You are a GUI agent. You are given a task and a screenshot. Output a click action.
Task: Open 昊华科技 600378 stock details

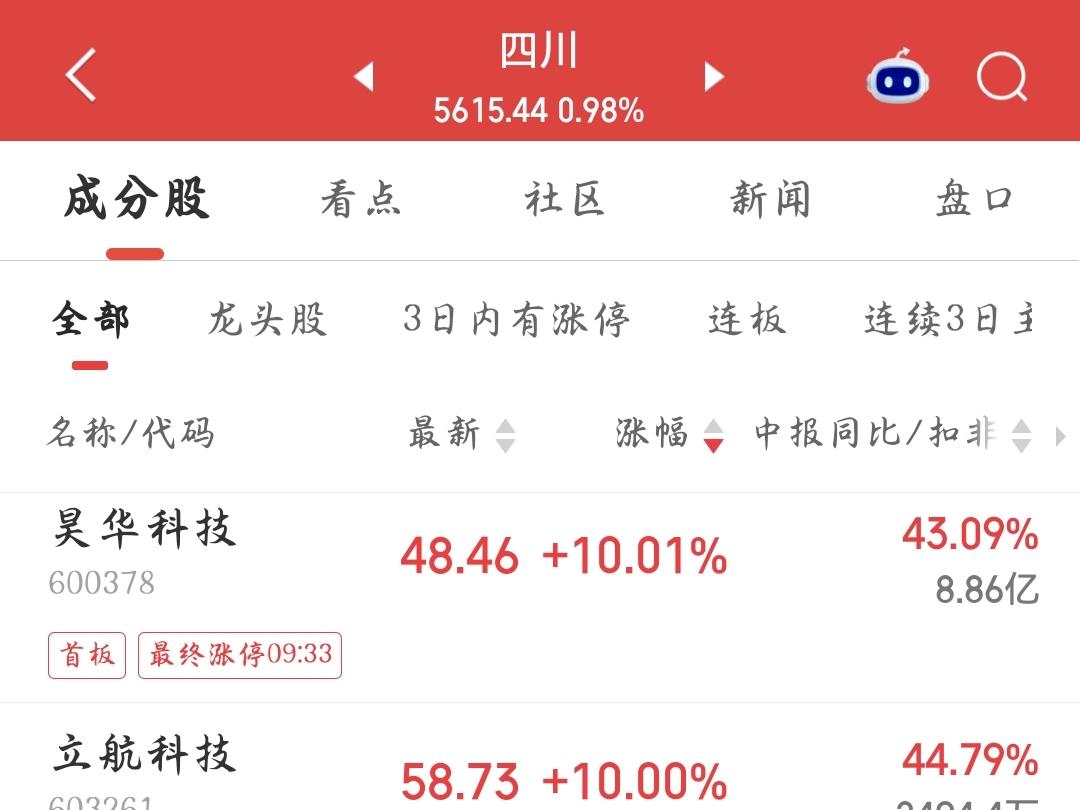(540, 597)
